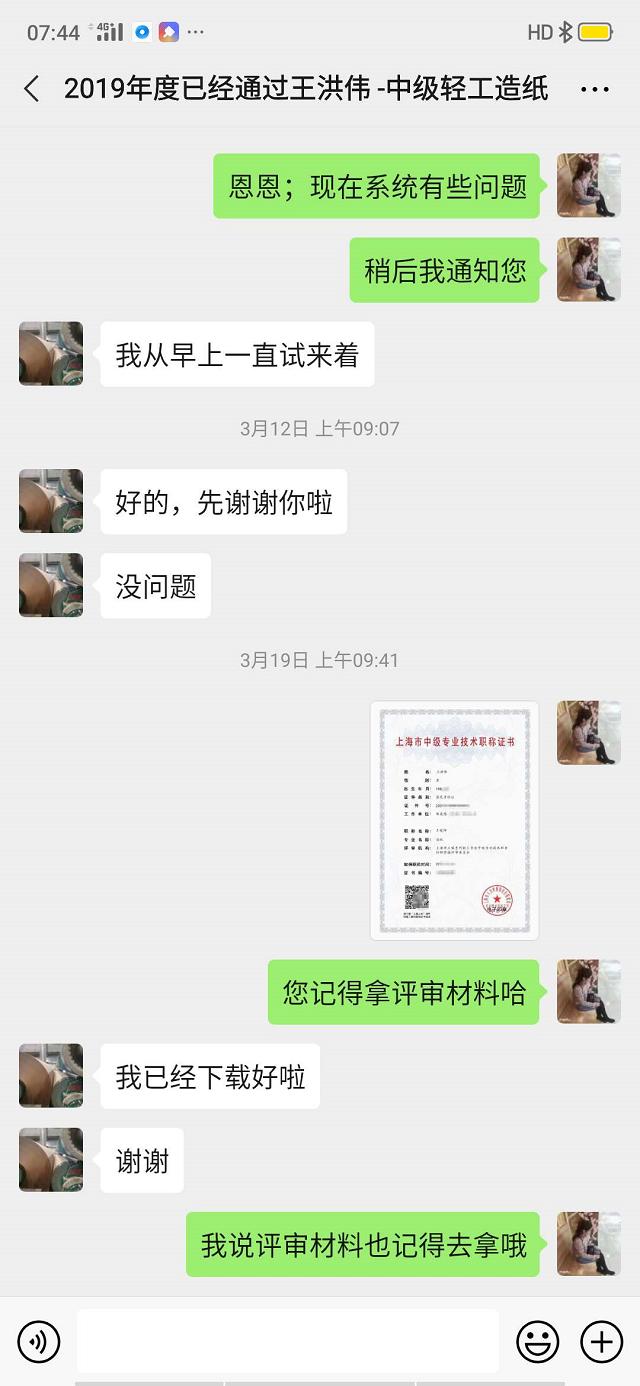Image resolution: width=640 pixels, height=1386 pixels.
Task: Open the plus attachments panel
Action: [602, 1341]
